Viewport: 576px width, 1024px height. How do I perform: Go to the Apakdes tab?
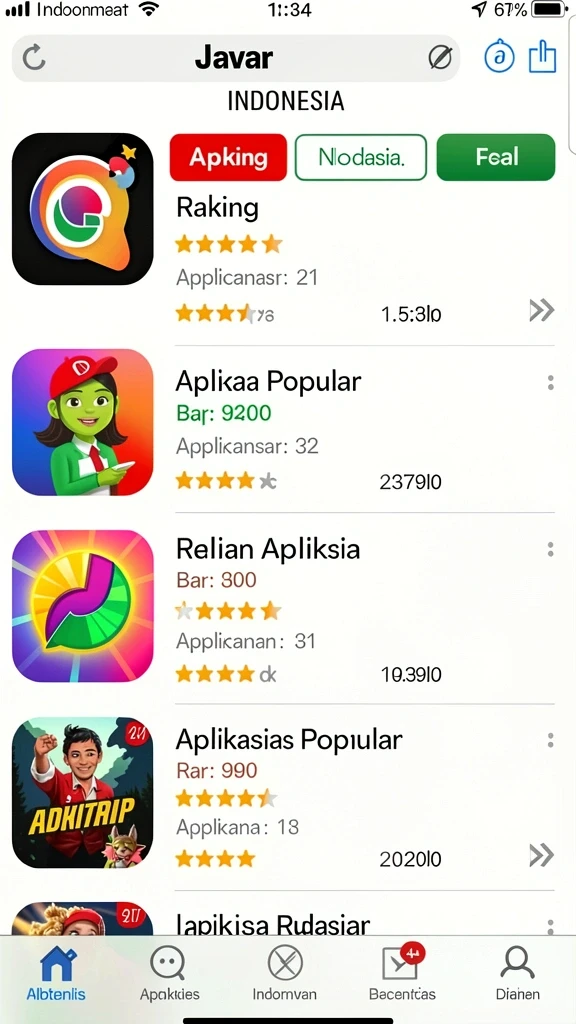tap(169, 974)
